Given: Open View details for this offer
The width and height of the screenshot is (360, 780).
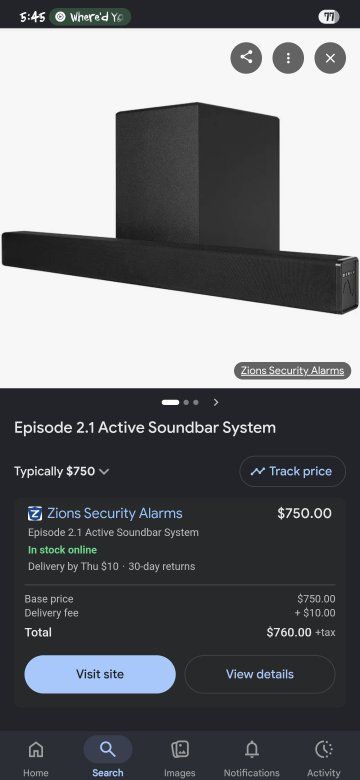Looking at the screenshot, I should pyautogui.click(x=260, y=674).
